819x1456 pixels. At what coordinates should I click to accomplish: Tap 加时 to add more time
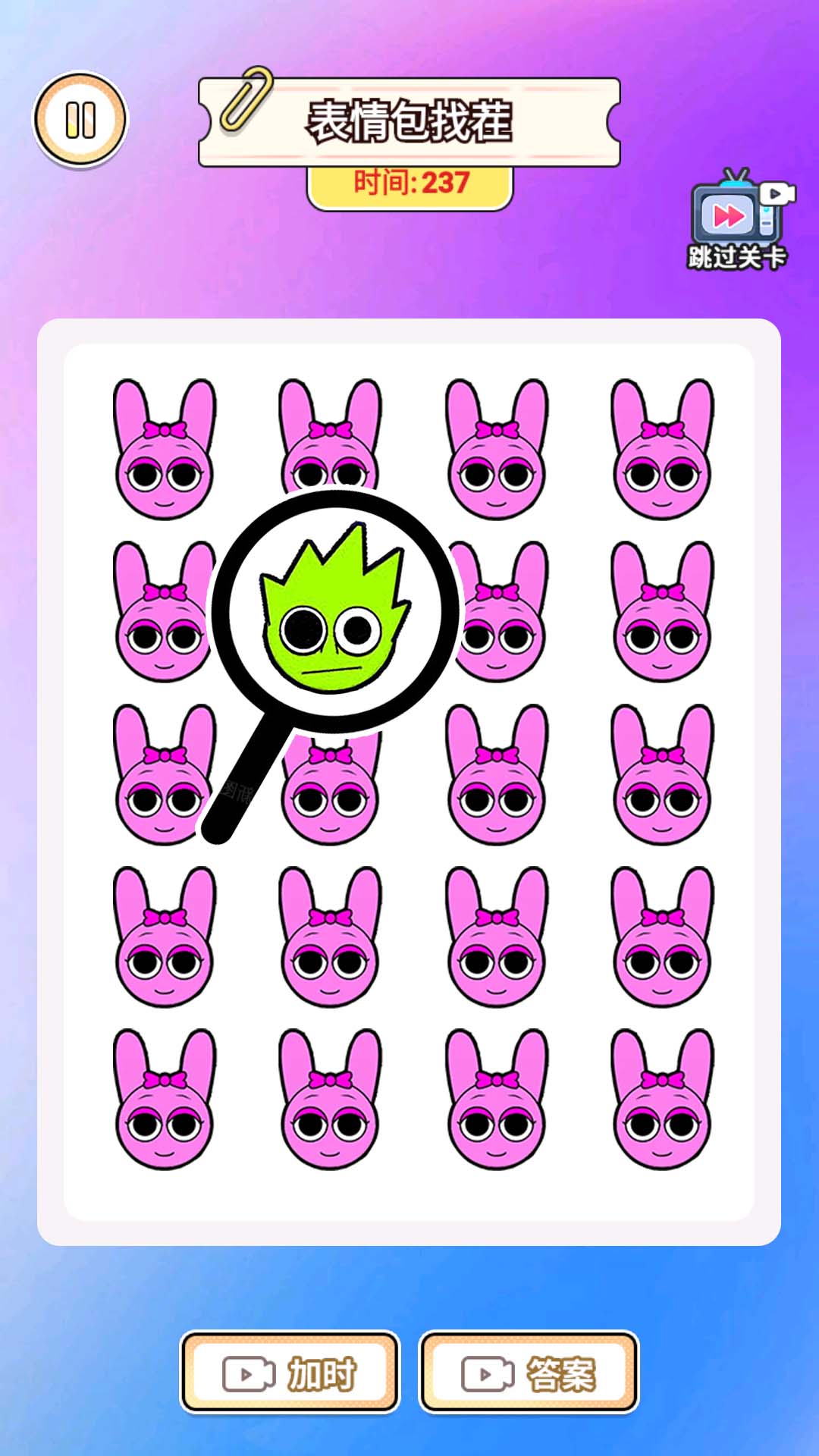click(x=290, y=1373)
